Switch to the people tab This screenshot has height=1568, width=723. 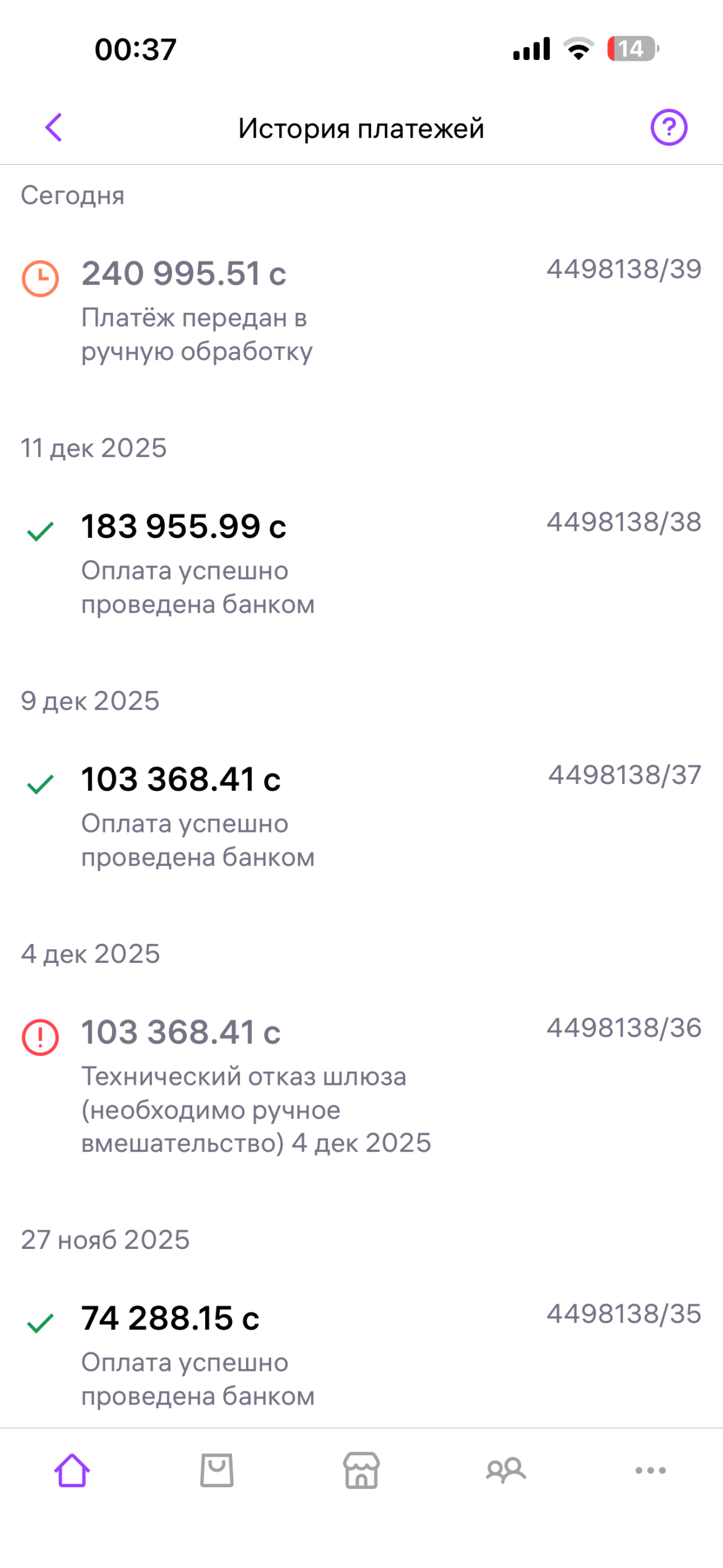506,1469
